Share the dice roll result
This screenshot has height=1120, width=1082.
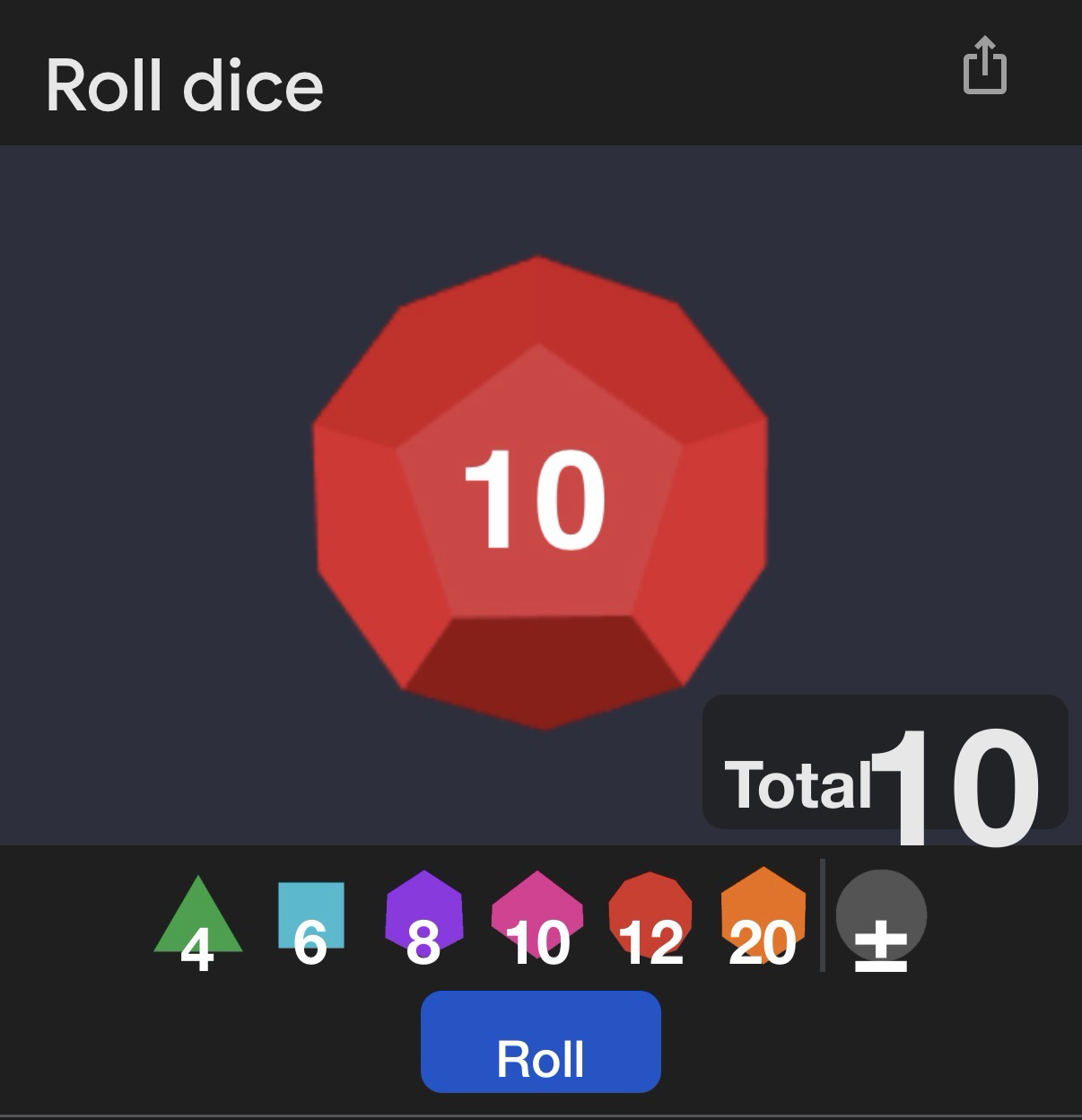tap(984, 66)
